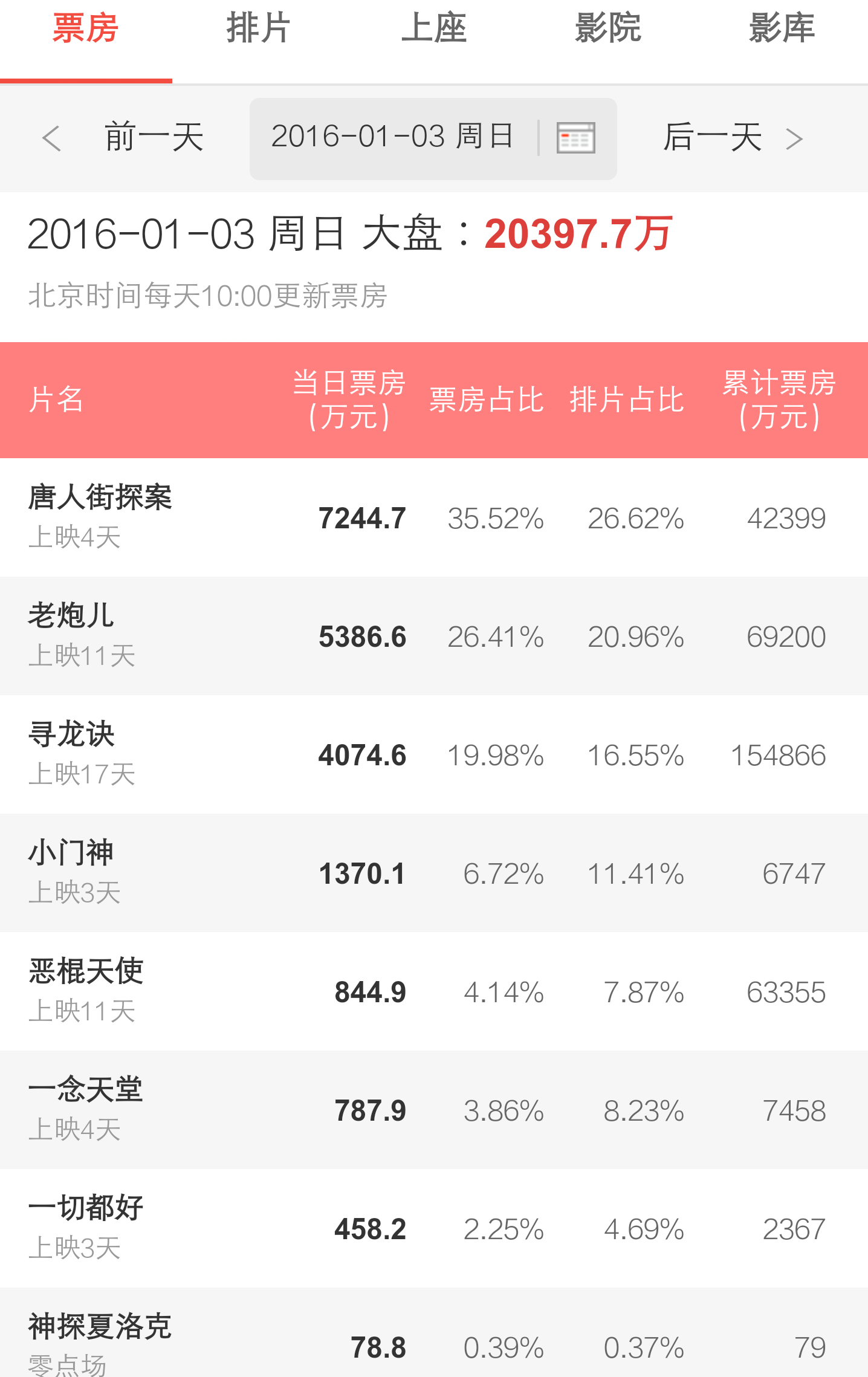Viewport: 868px width, 1377px height.
Task: Open the 影库 tab
Action: [782, 29]
